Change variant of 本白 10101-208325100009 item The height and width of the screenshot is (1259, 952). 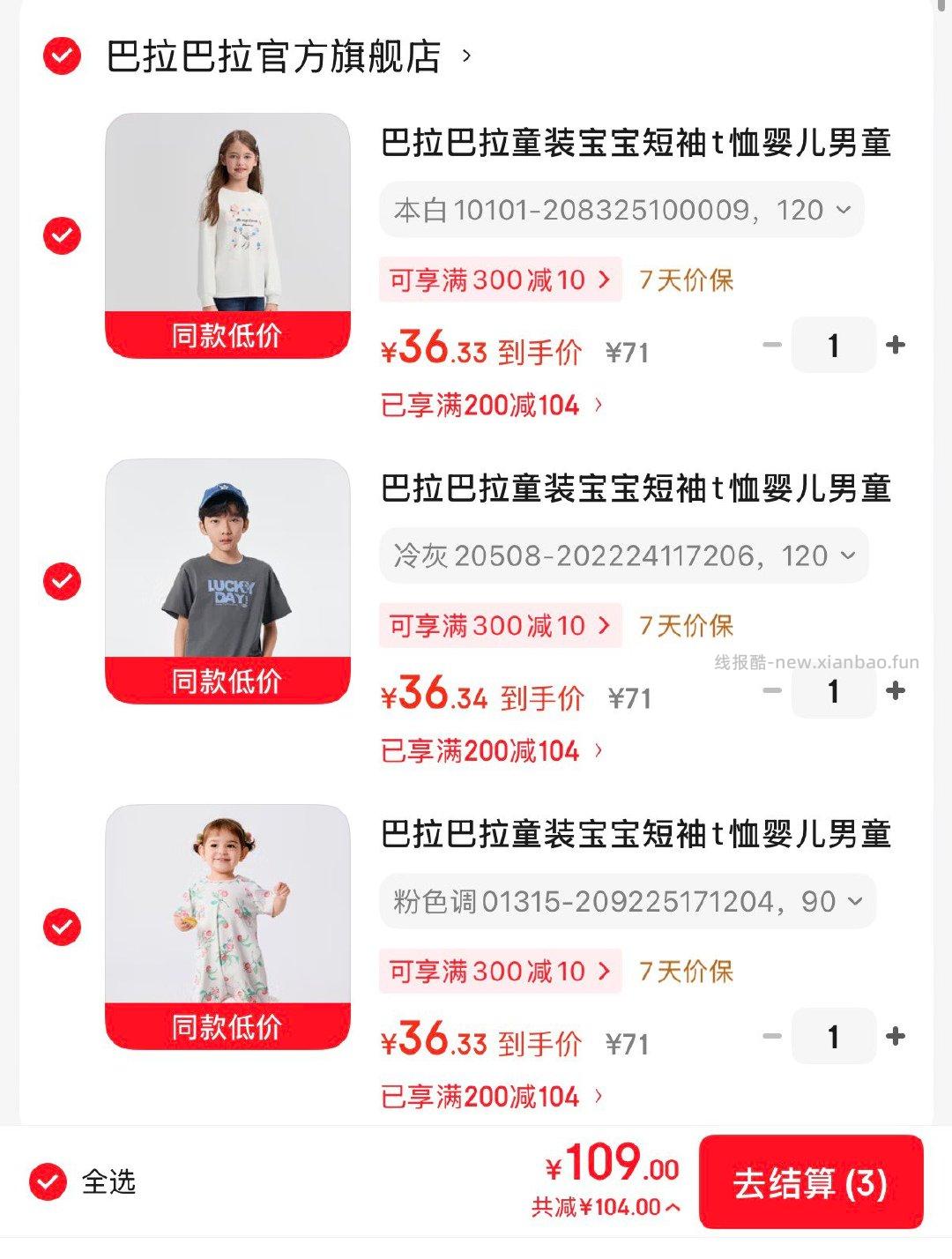(x=621, y=210)
